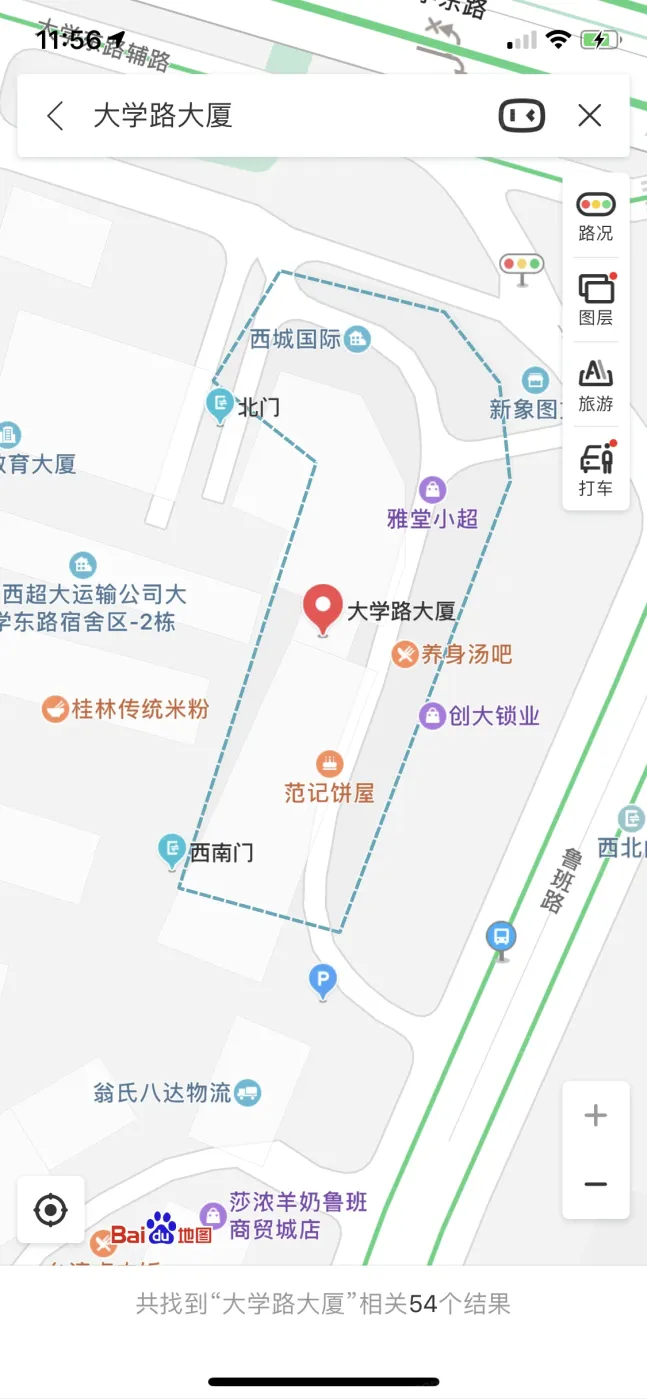Image resolution: width=647 pixels, height=1400 pixels.
Task: Open the voice assistant icon in search bar
Action: pyautogui.click(x=521, y=116)
